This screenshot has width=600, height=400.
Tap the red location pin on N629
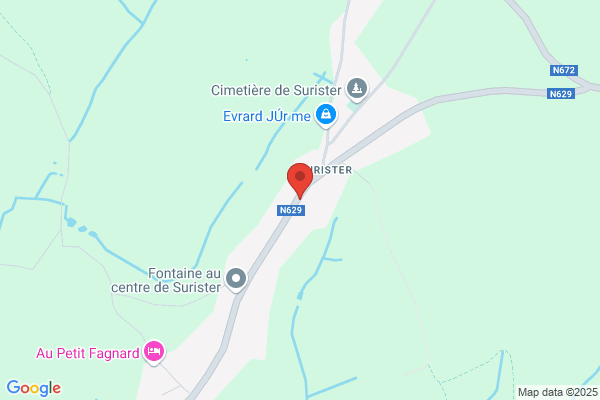[300, 181]
